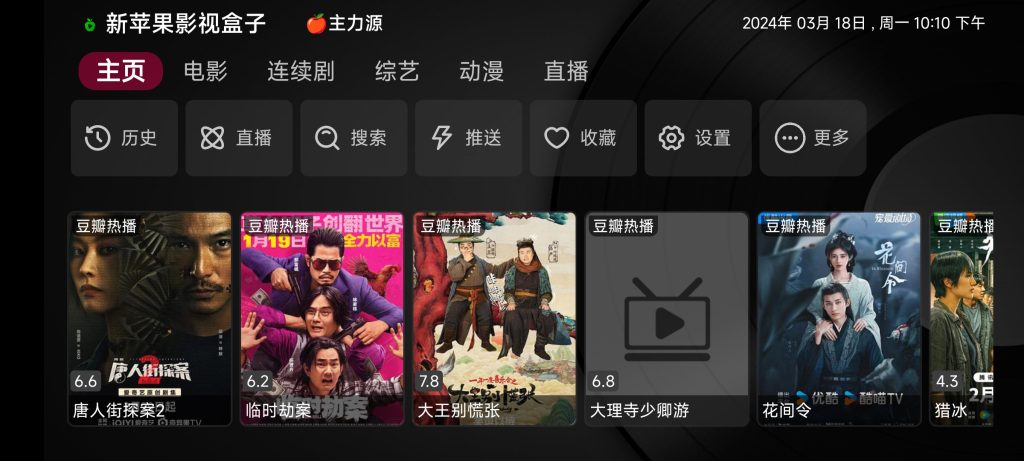
Task: Go to the 直播 top tab
Action: click(565, 71)
